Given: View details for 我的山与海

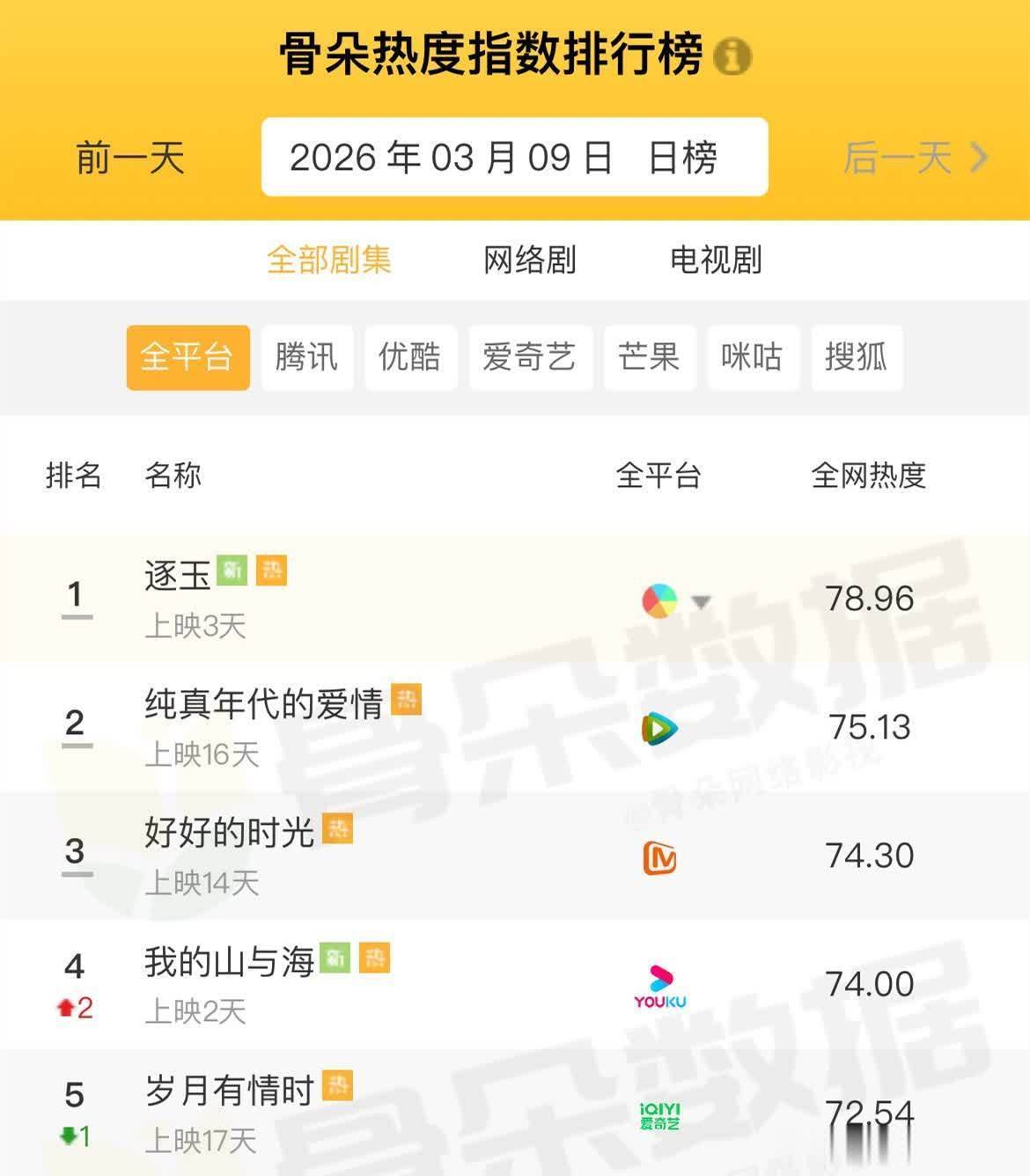Looking at the screenshot, I should 229,961.
